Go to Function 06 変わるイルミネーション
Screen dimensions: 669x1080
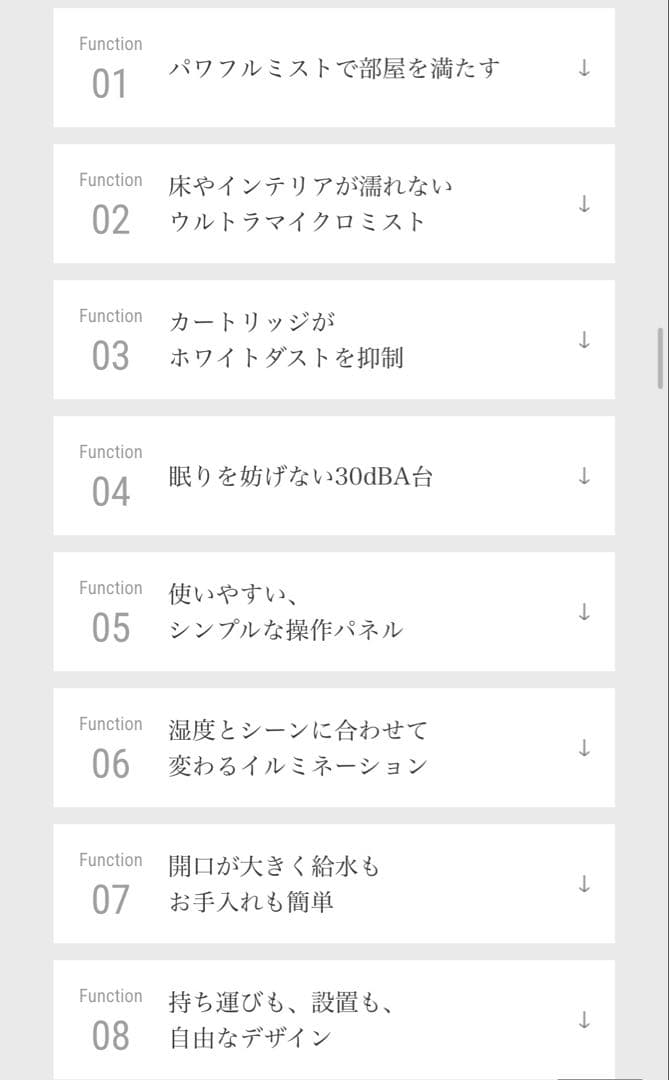(x=334, y=748)
